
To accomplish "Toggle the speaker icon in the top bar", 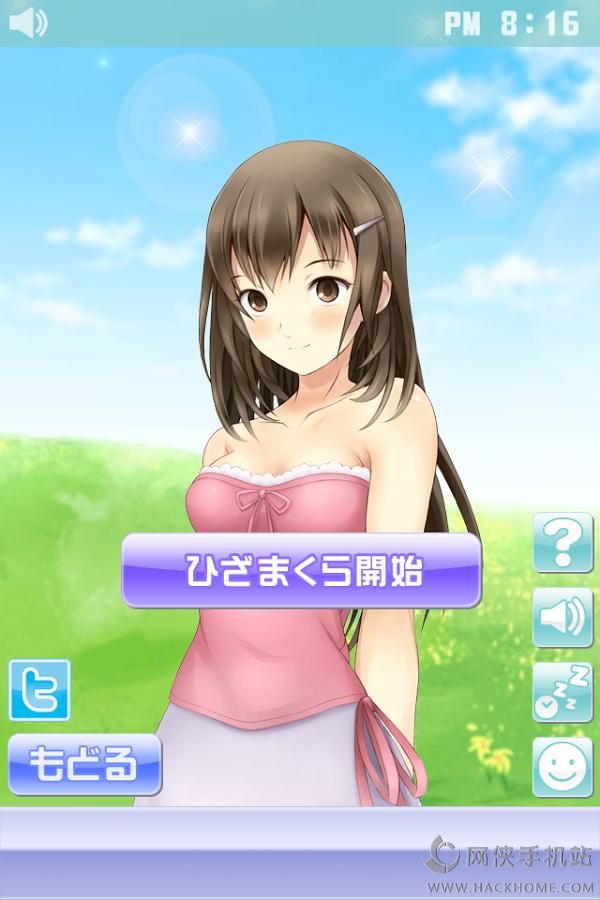I will [x=27, y=21].
